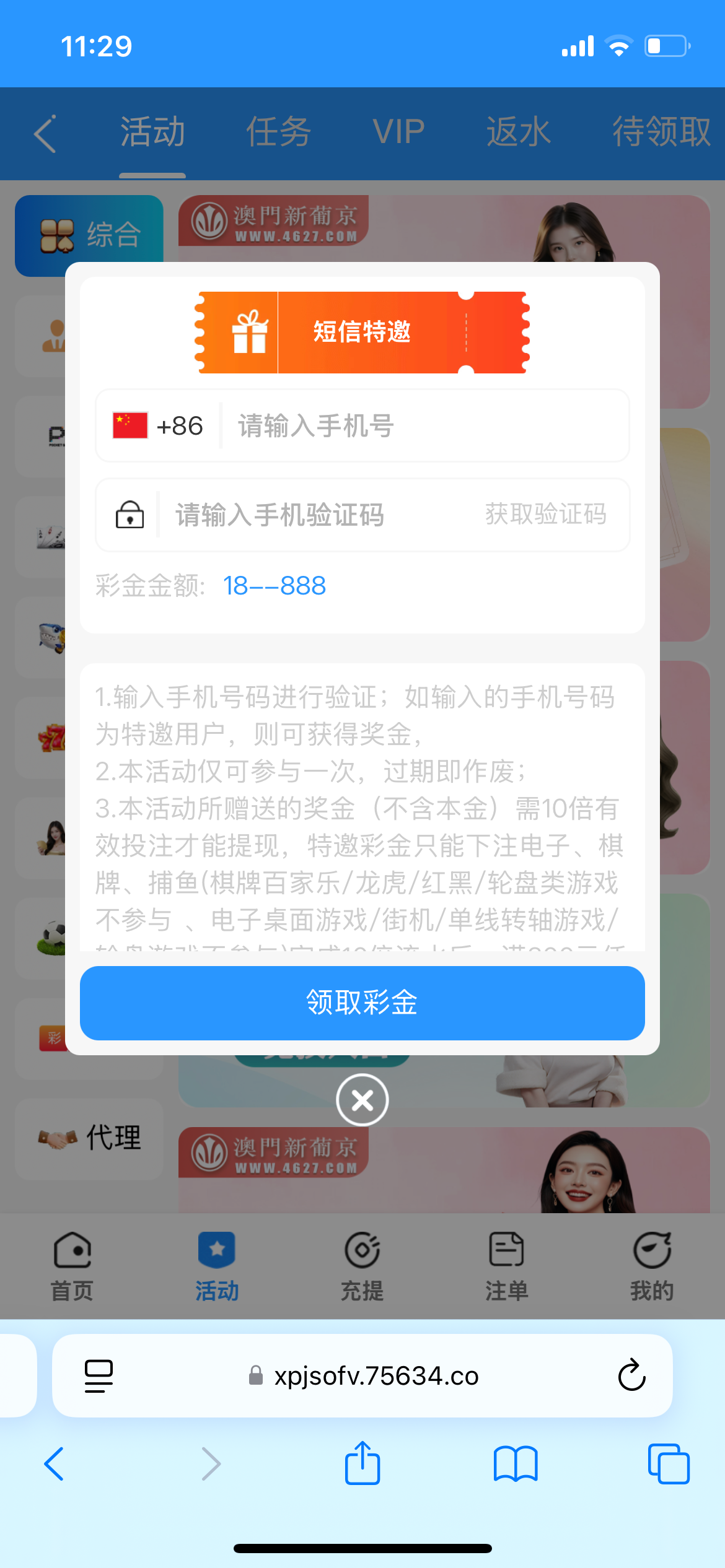Open the 返水 tab

pyautogui.click(x=518, y=133)
